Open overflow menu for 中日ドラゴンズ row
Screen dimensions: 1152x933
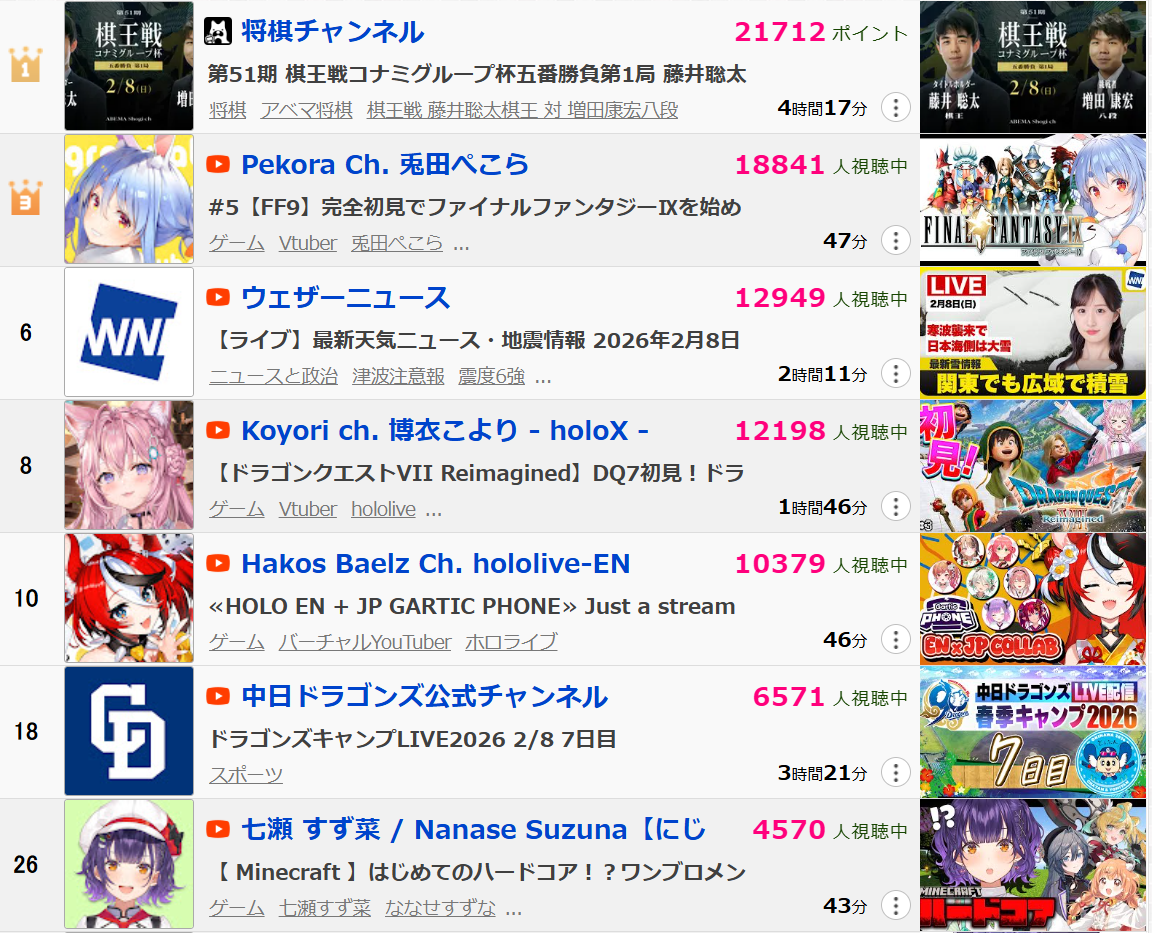click(895, 773)
